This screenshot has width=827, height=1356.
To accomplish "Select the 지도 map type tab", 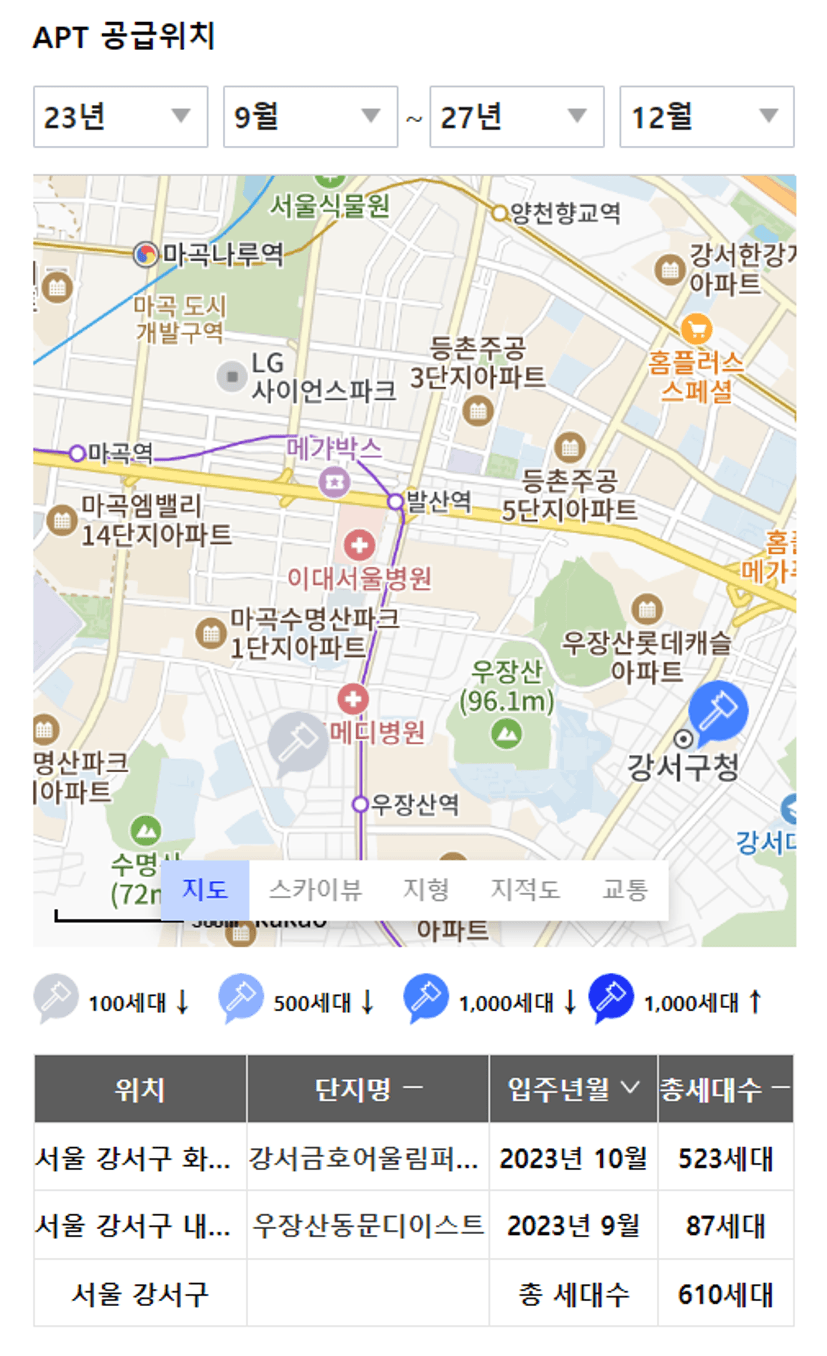I will click(x=205, y=890).
